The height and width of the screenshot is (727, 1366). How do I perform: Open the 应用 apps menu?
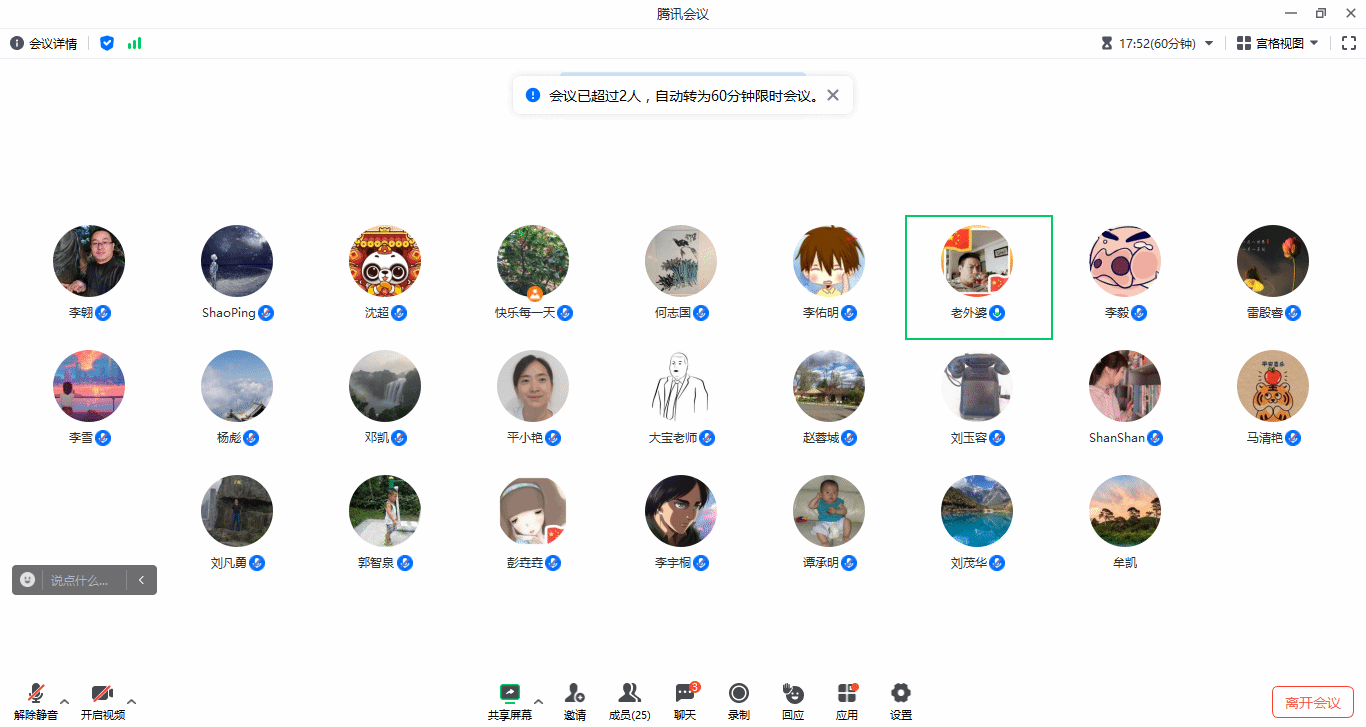[847, 700]
